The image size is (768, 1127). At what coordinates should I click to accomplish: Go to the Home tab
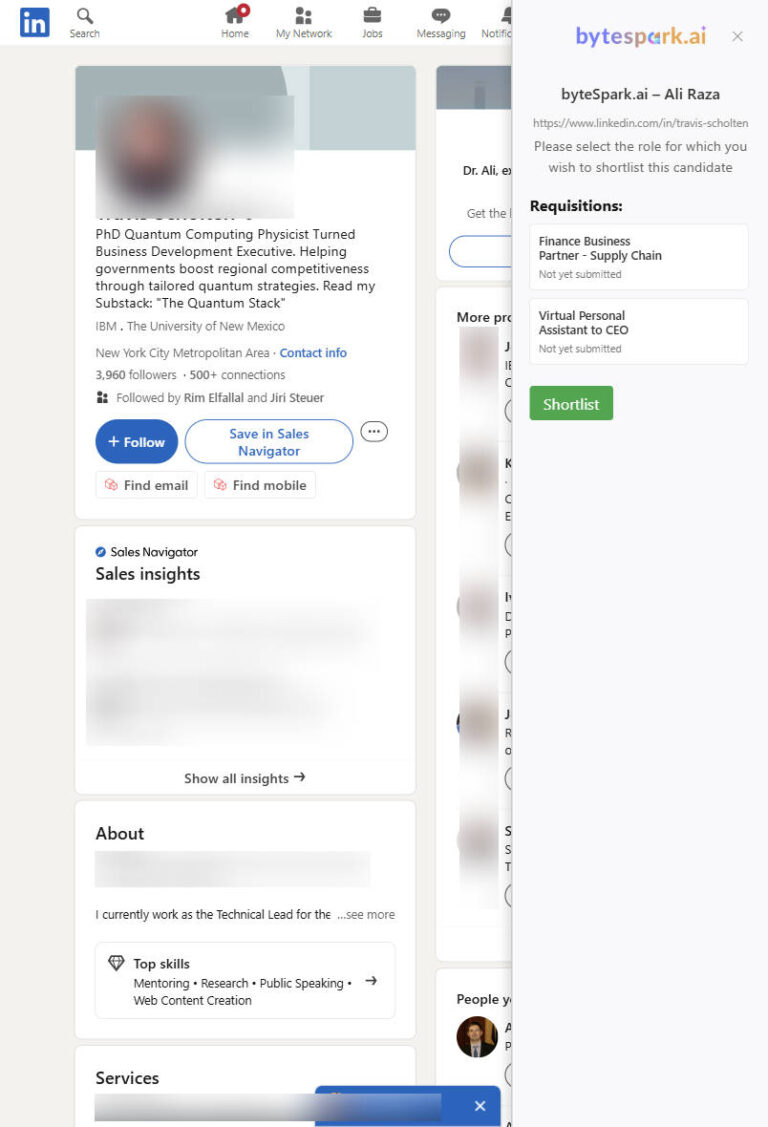(x=235, y=22)
